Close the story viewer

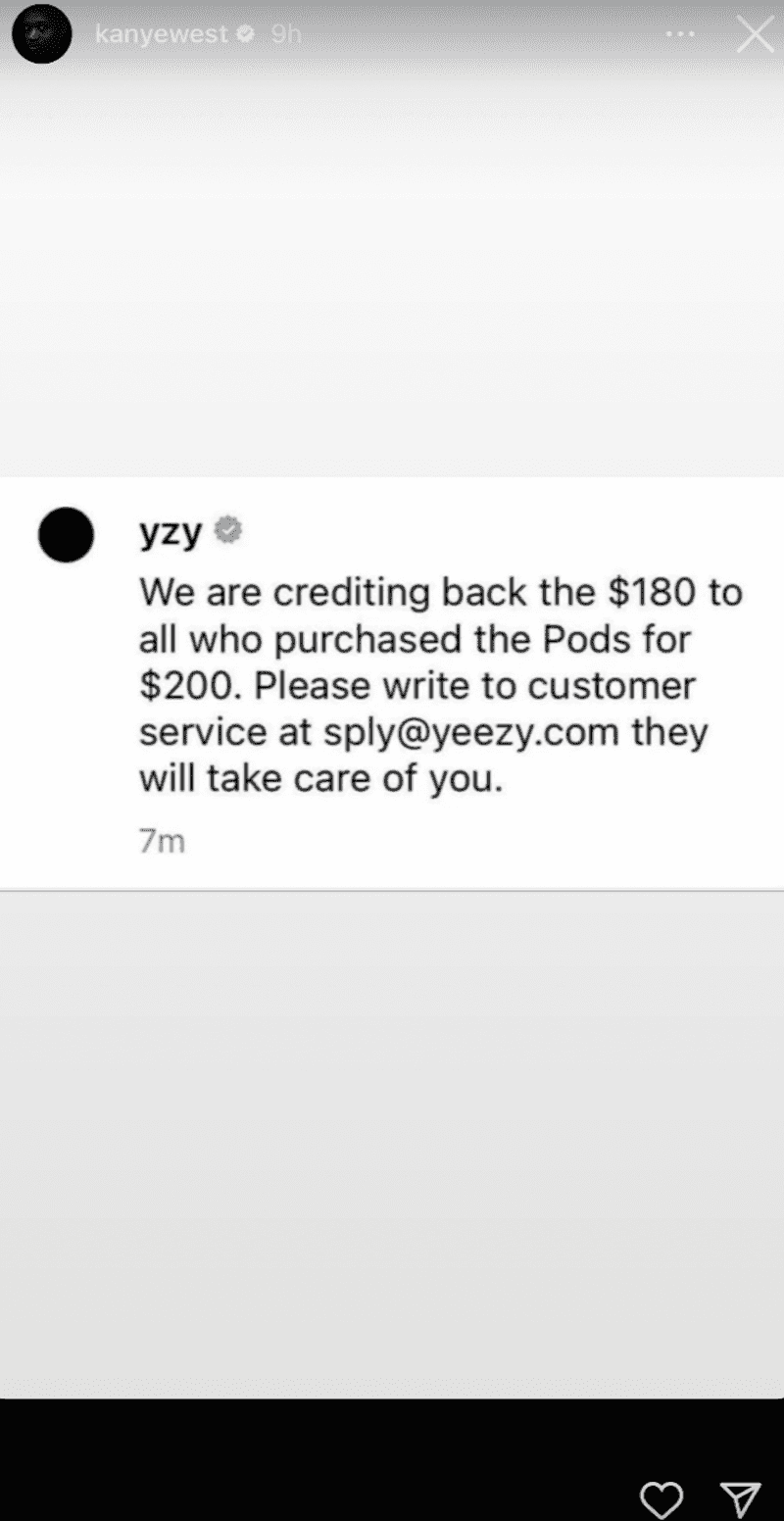coord(753,35)
